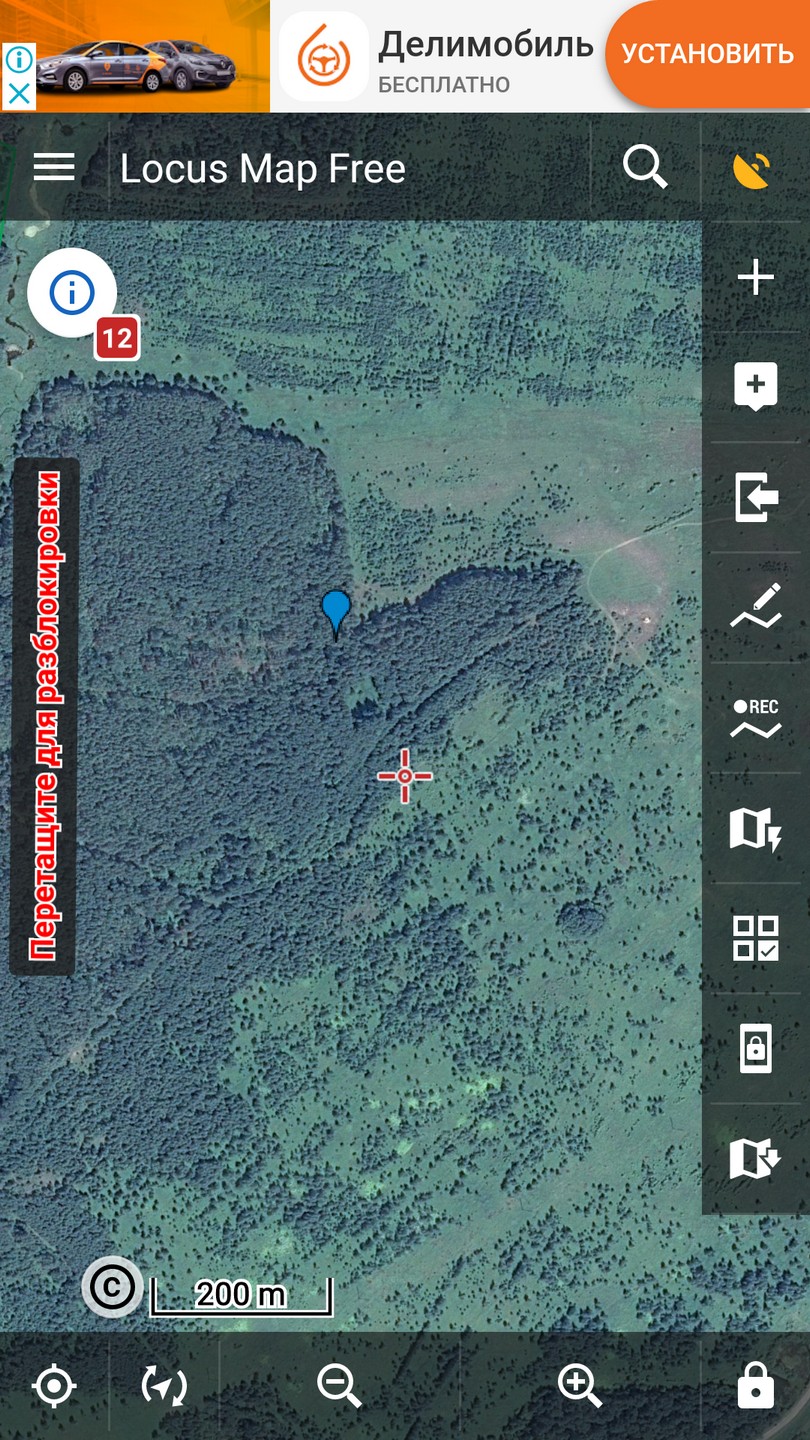810x1440 pixels.
Task: Toggle map rotation mode
Action: [x=164, y=1387]
